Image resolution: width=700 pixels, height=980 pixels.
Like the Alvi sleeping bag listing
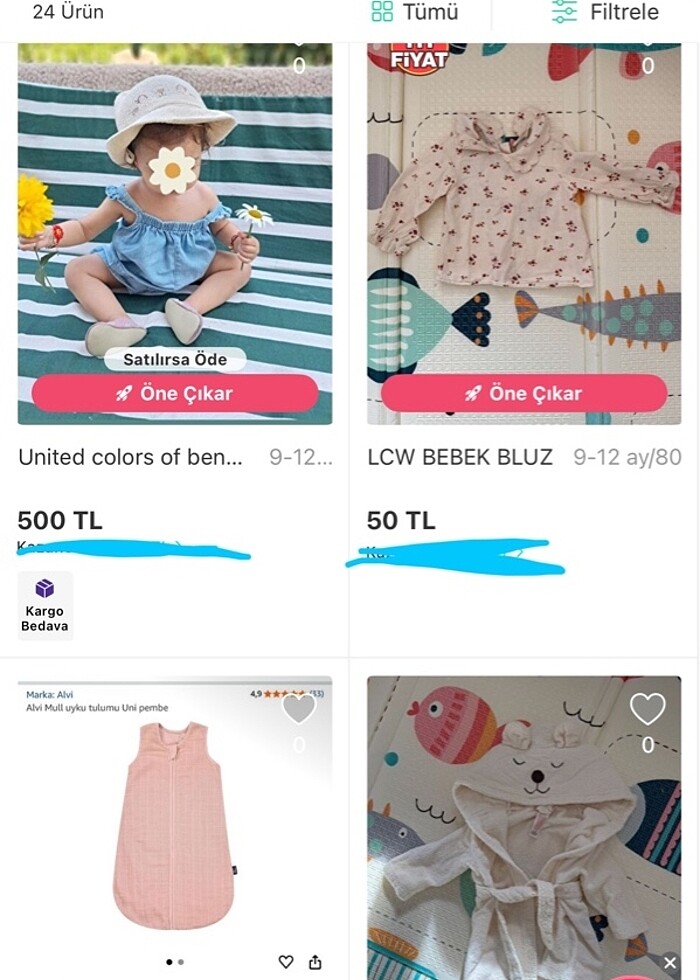pos(298,708)
